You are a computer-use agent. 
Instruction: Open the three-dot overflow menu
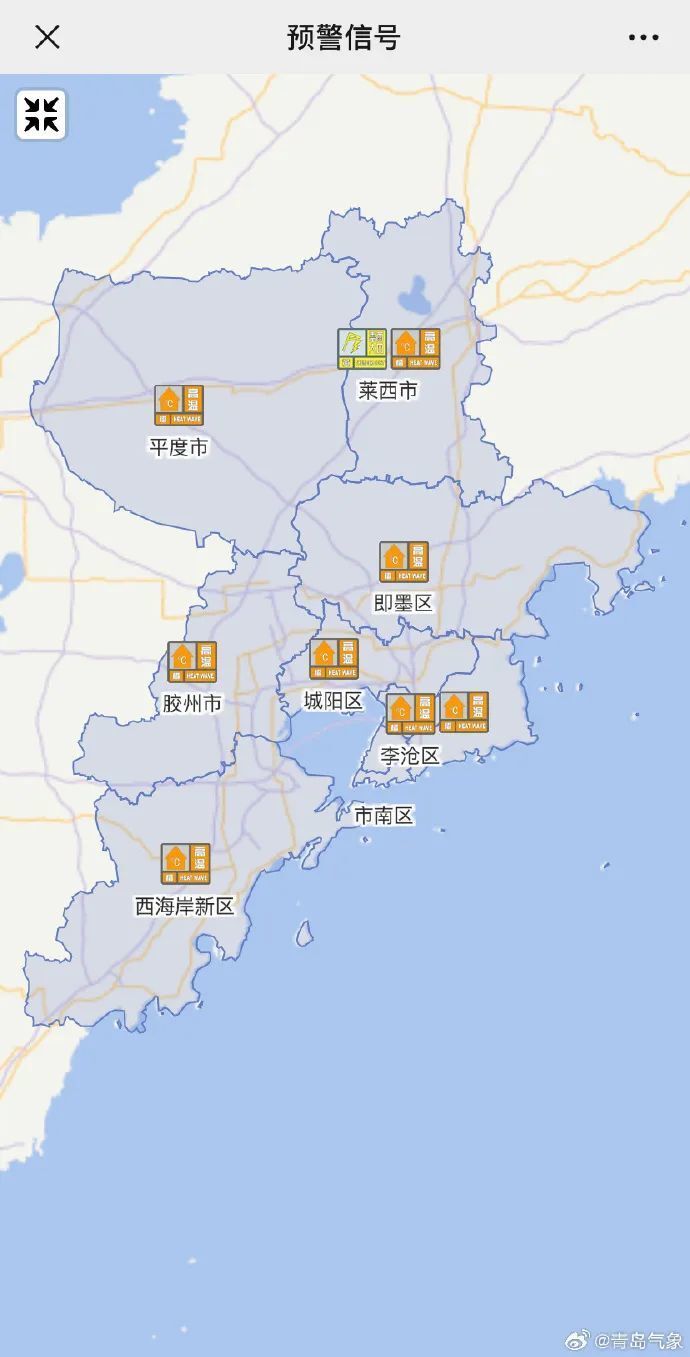coord(643,37)
